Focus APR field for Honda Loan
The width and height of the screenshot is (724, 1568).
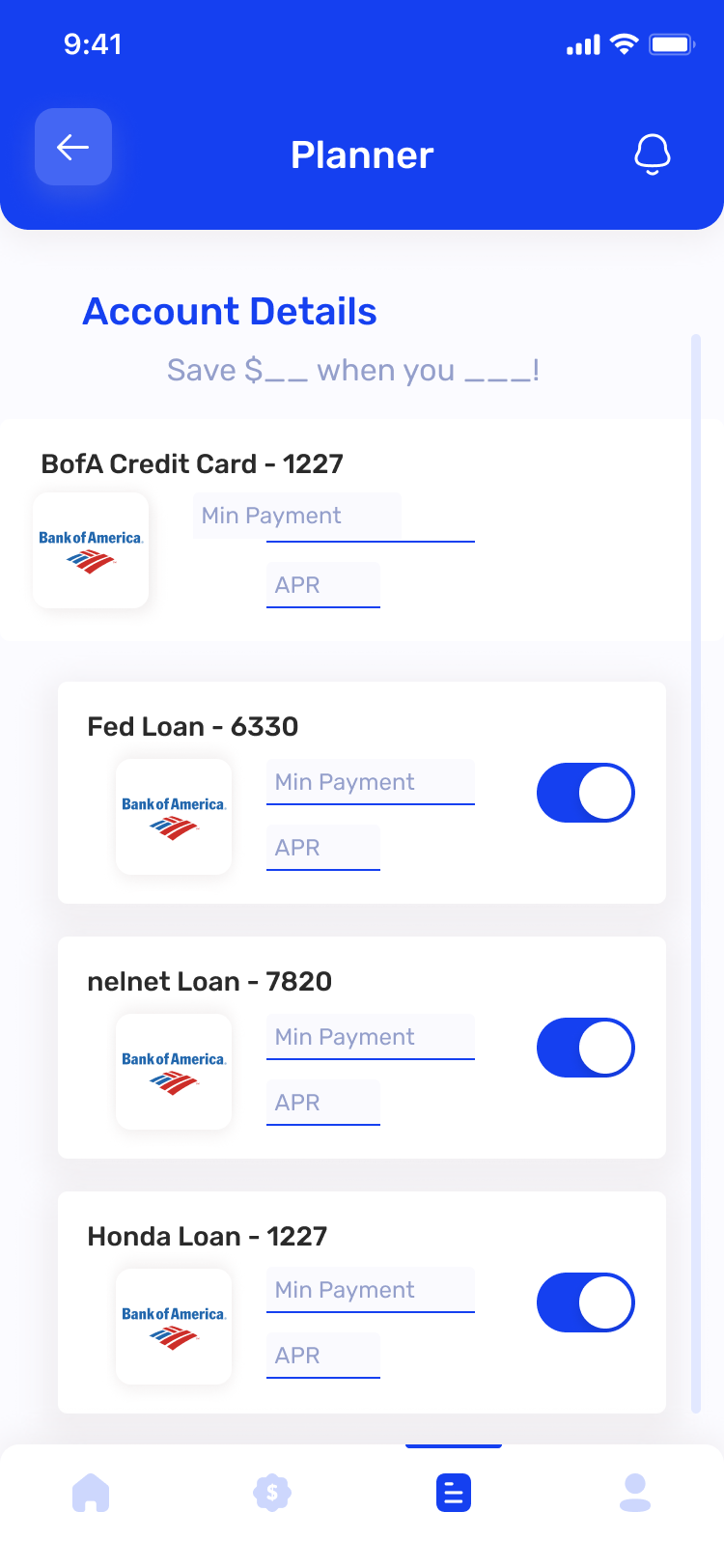tap(323, 1356)
